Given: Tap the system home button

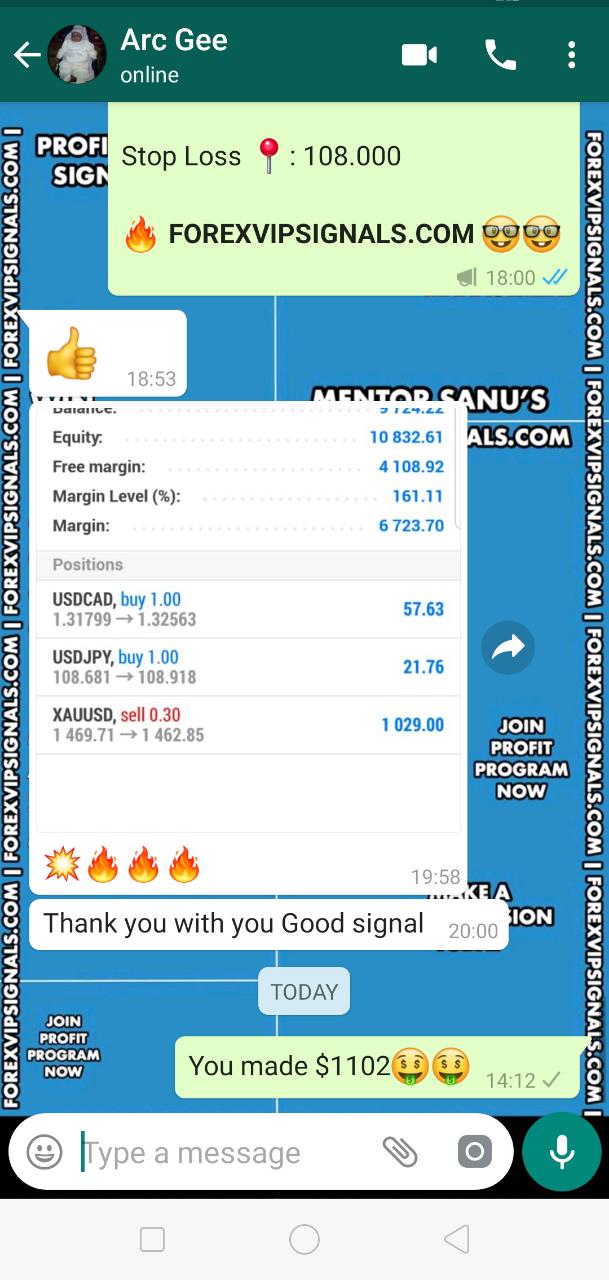Looking at the screenshot, I should click(304, 1240).
